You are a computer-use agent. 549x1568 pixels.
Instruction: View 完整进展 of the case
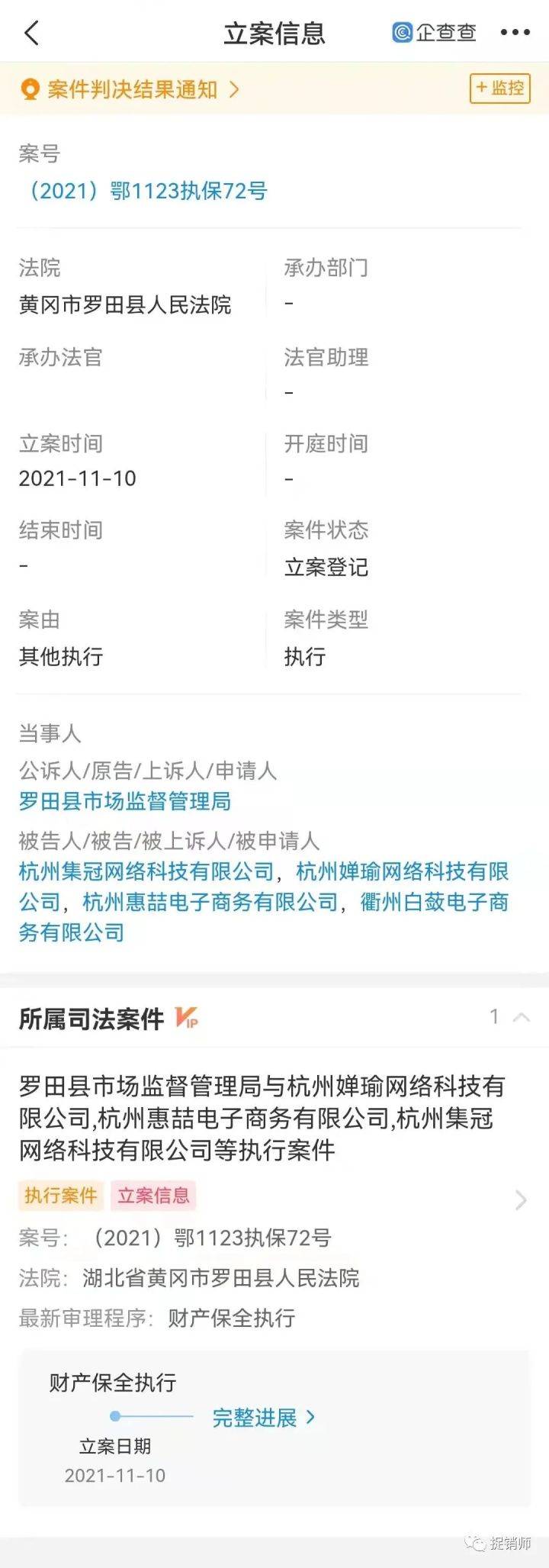point(263,1418)
